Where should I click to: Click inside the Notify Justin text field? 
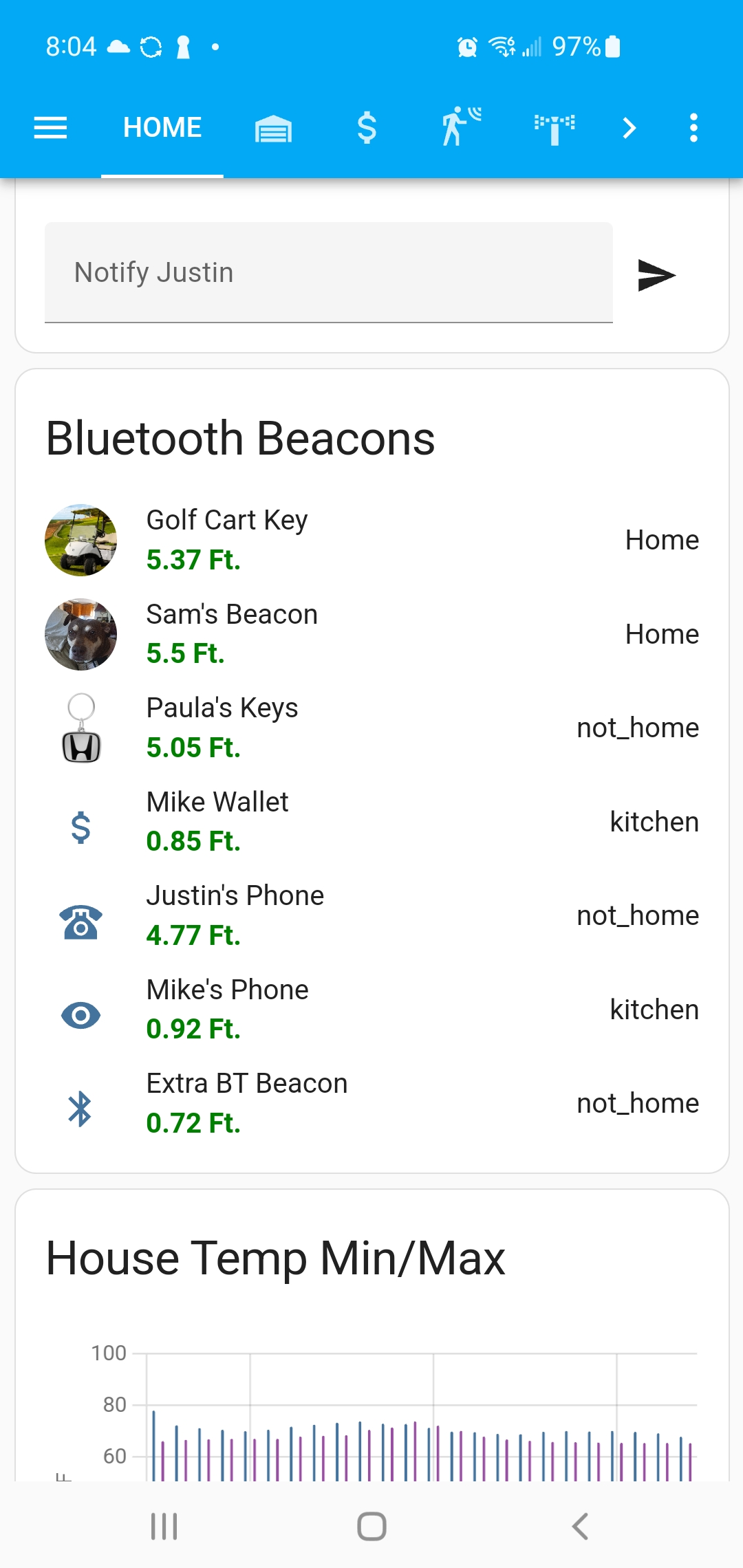[x=329, y=272]
